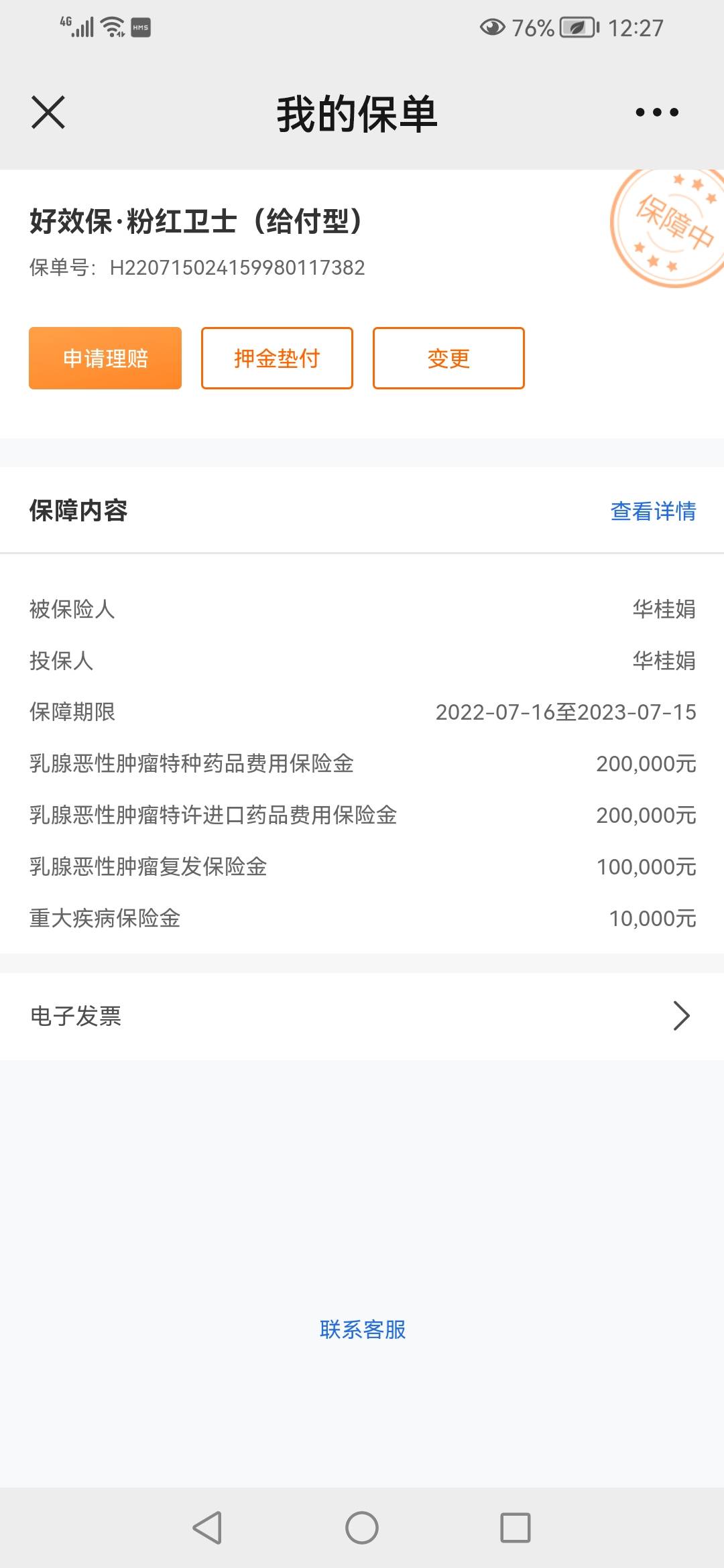This screenshot has height=1568, width=724.
Task: Tap the orange 申请理赔 claim button
Action: [105, 358]
